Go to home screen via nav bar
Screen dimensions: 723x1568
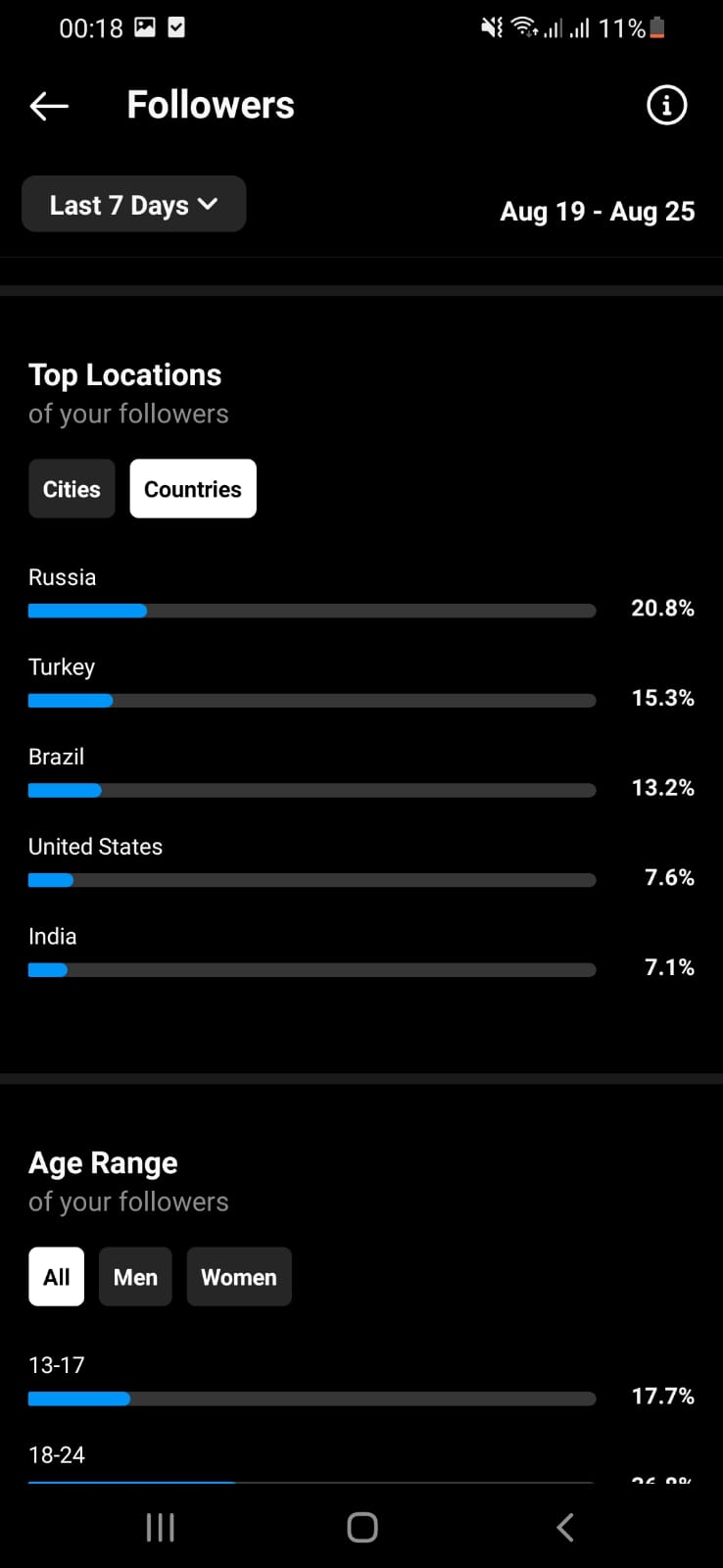362,1527
